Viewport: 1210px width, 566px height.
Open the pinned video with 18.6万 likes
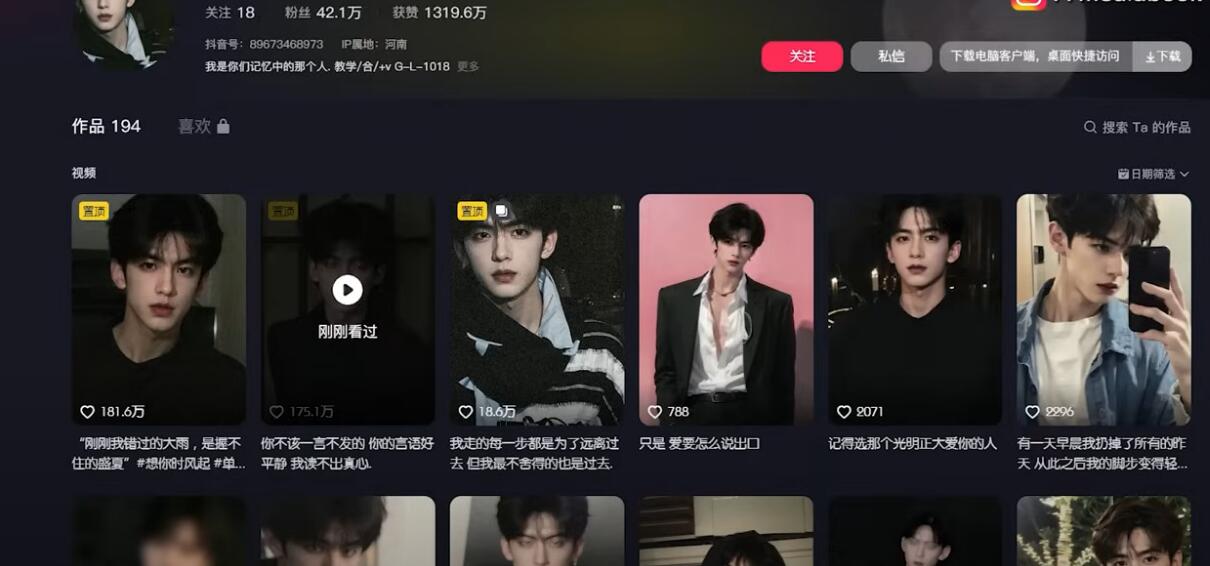pyautogui.click(x=537, y=309)
